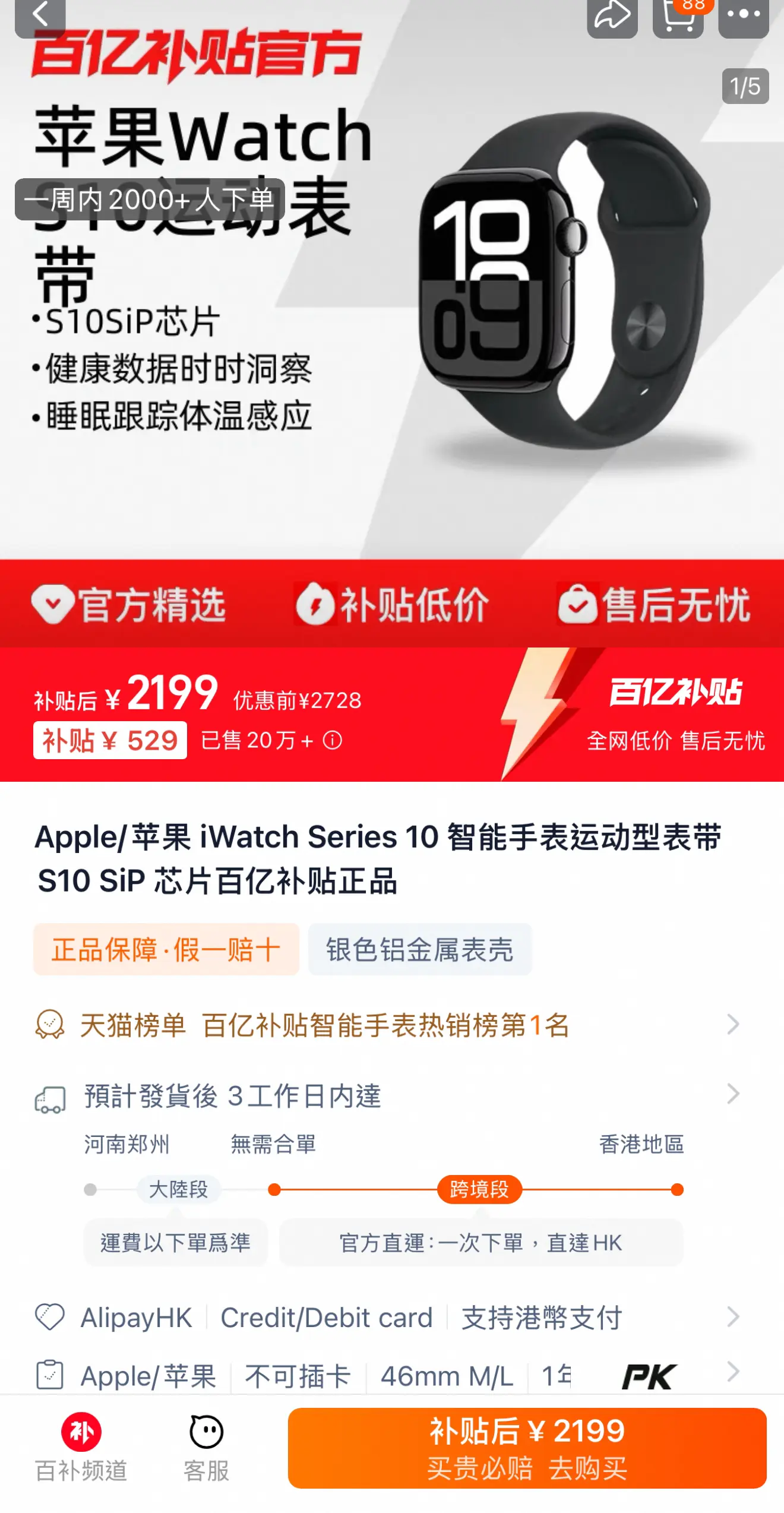Viewport: 784px width, 1513px height.
Task: Tap the PK compare button
Action: (649, 1376)
